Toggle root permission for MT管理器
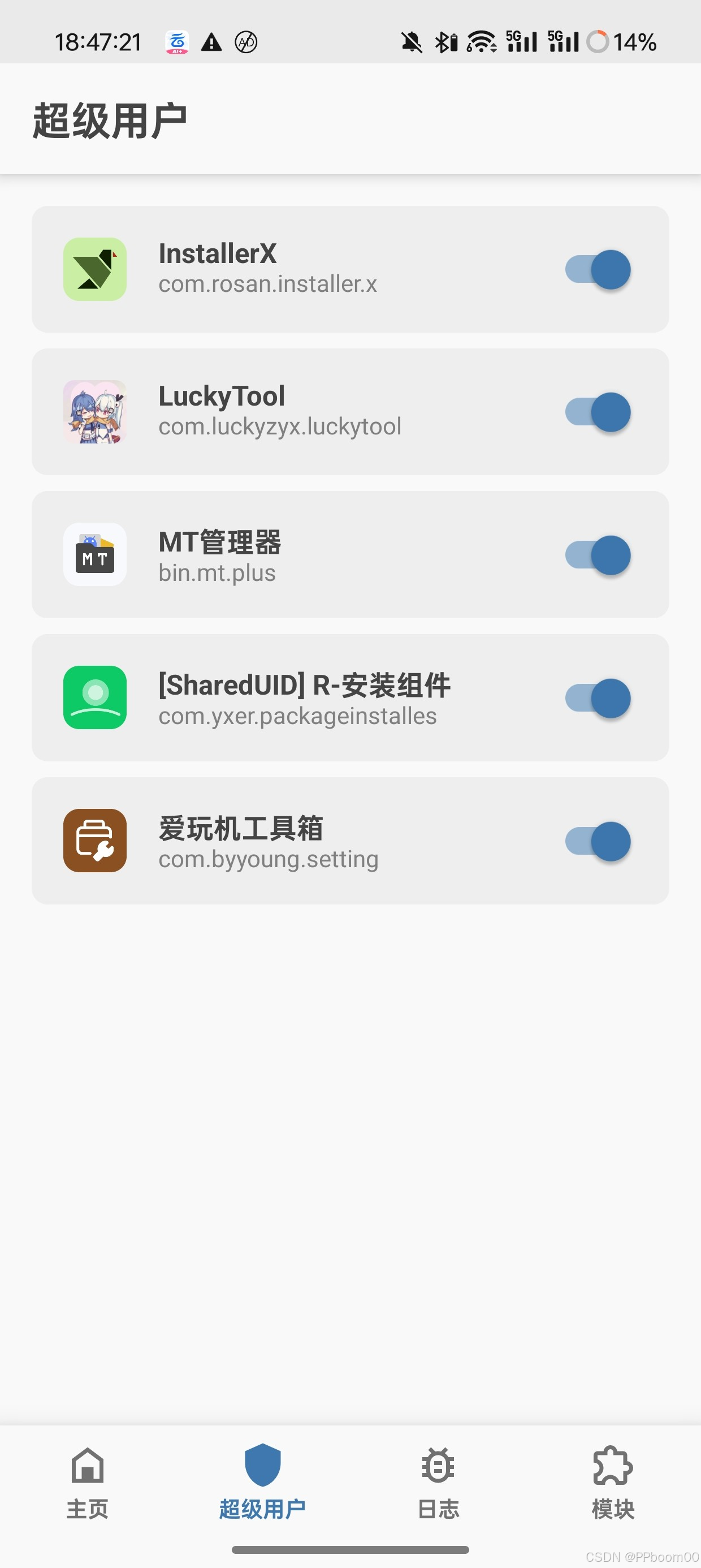701x1568 pixels. point(598,555)
